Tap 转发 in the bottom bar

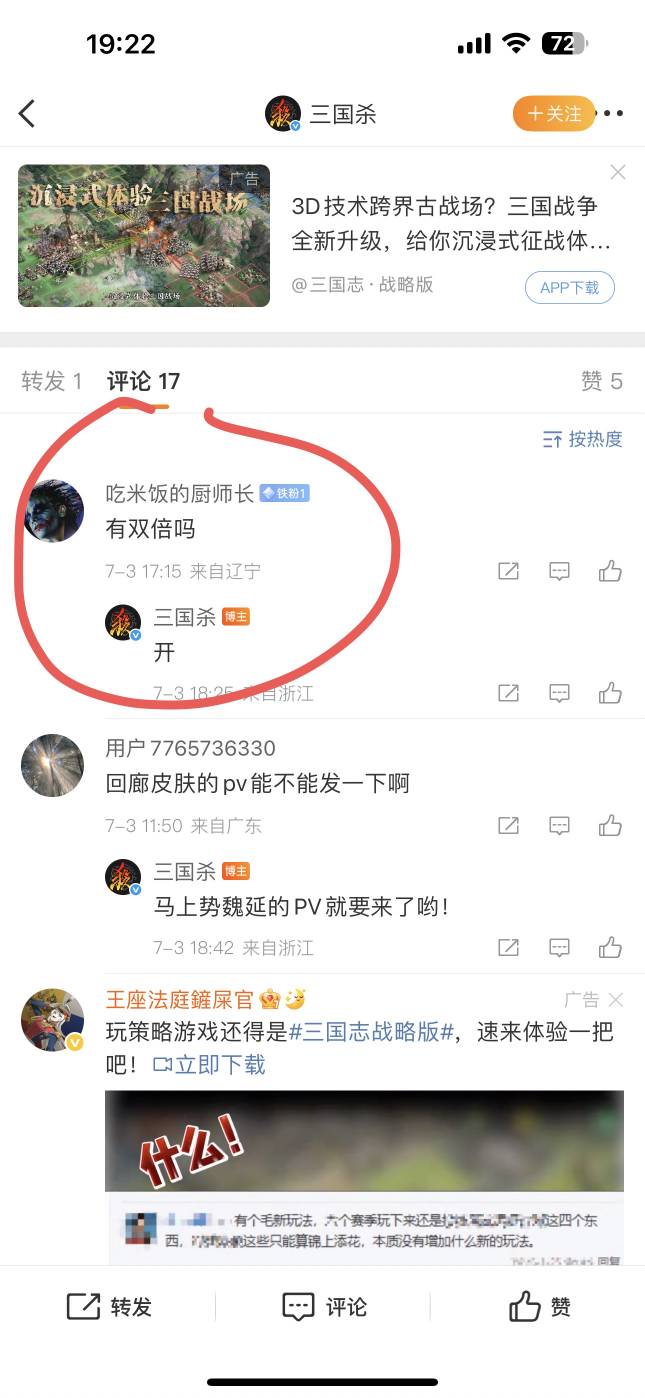click(109, 1307)
